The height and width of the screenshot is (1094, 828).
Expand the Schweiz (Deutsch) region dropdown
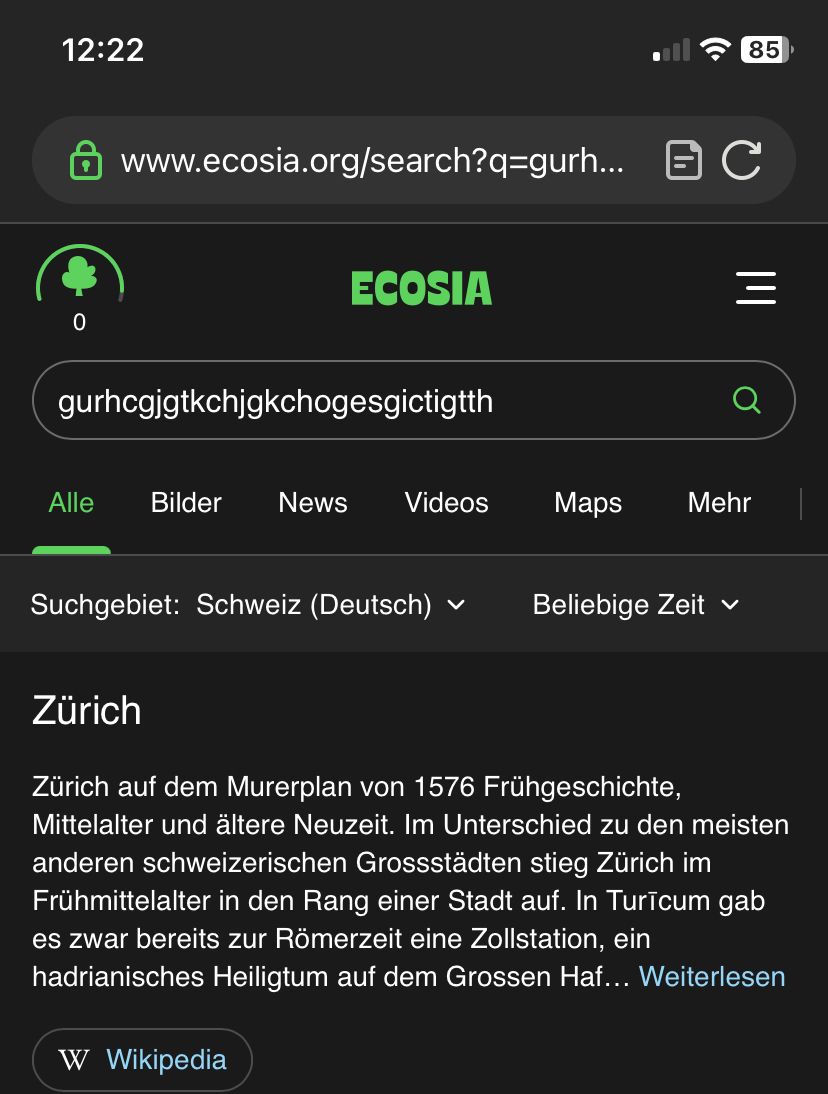(331, 605)
